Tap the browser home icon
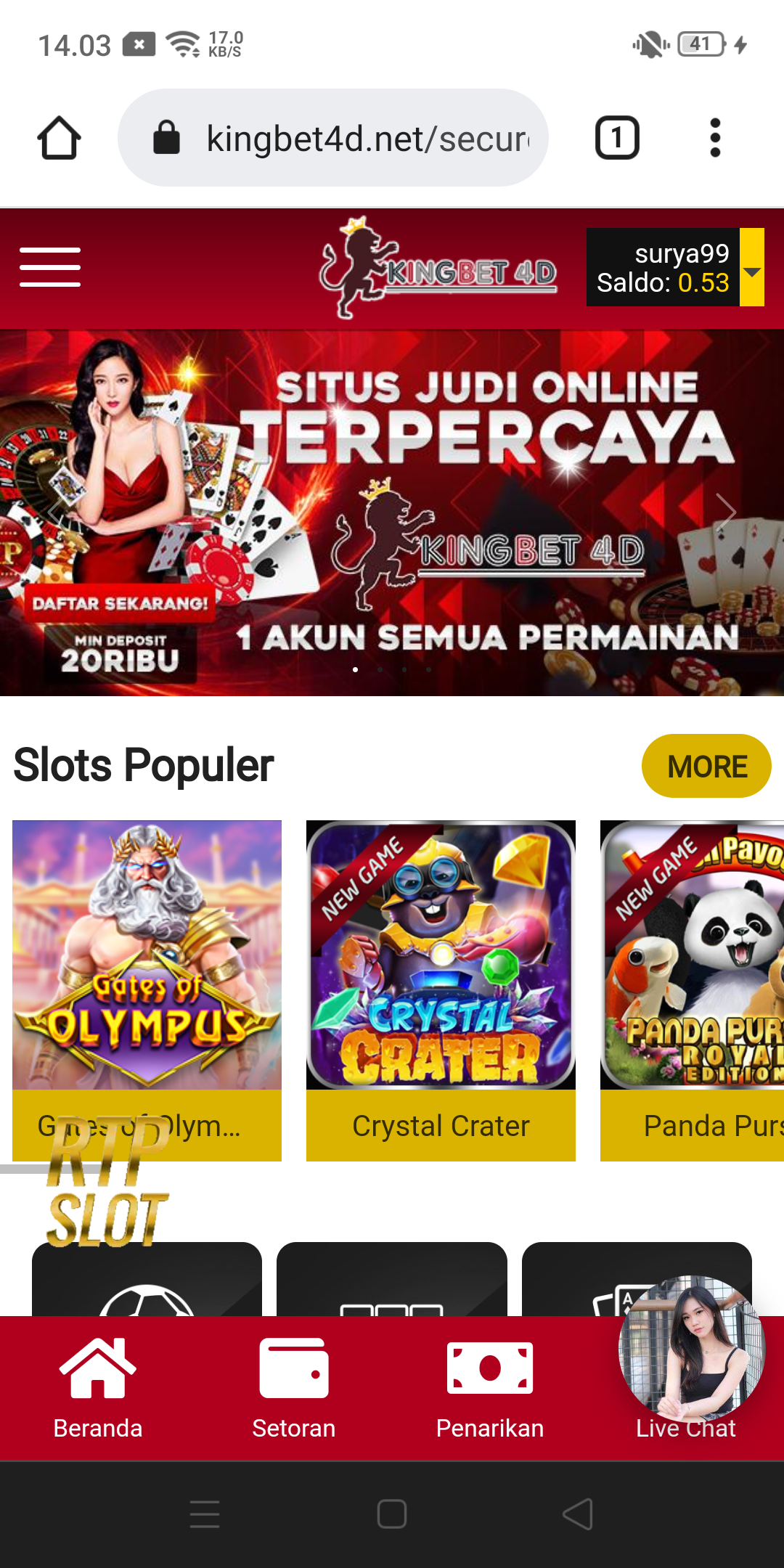784x1568 pixels. (59, 138)
